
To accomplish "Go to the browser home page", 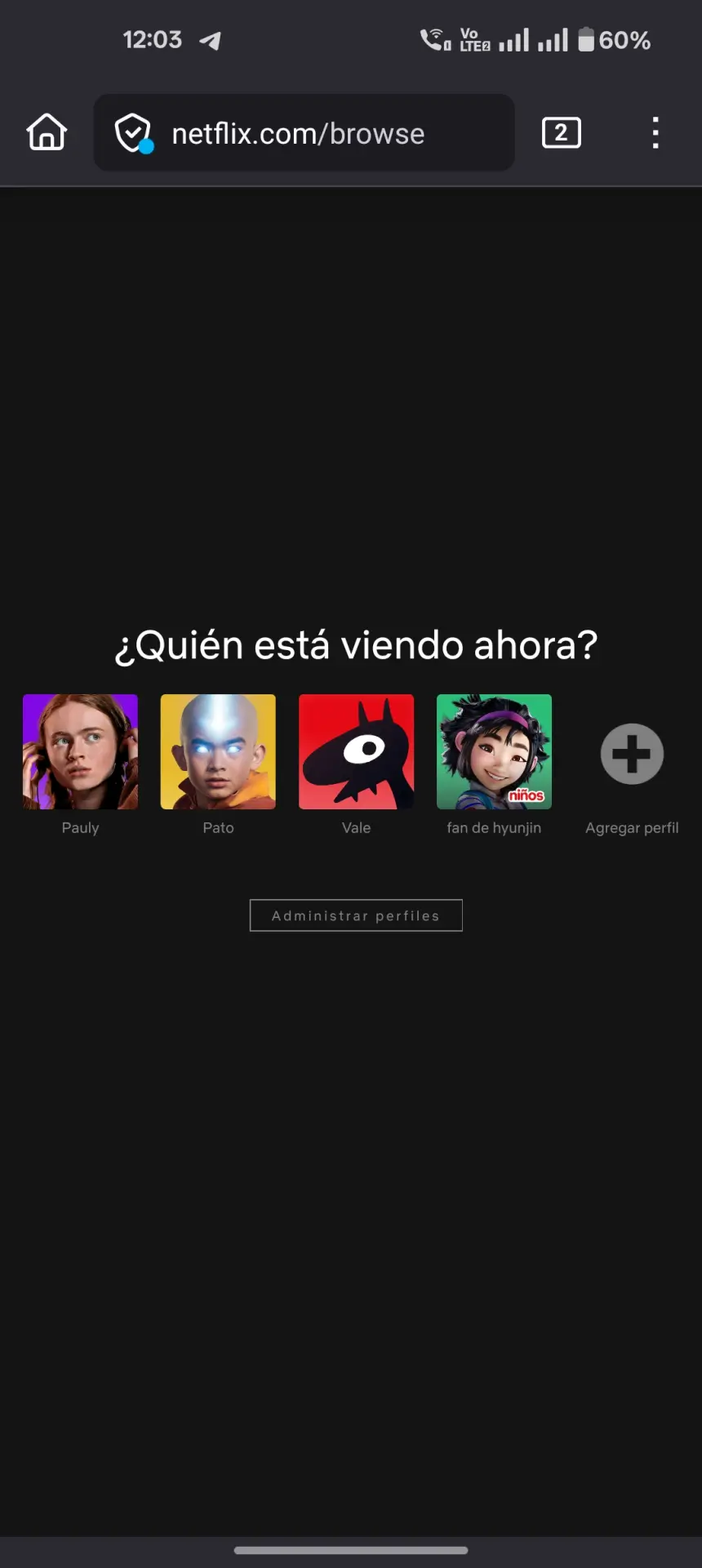I will tap(47, 132).
